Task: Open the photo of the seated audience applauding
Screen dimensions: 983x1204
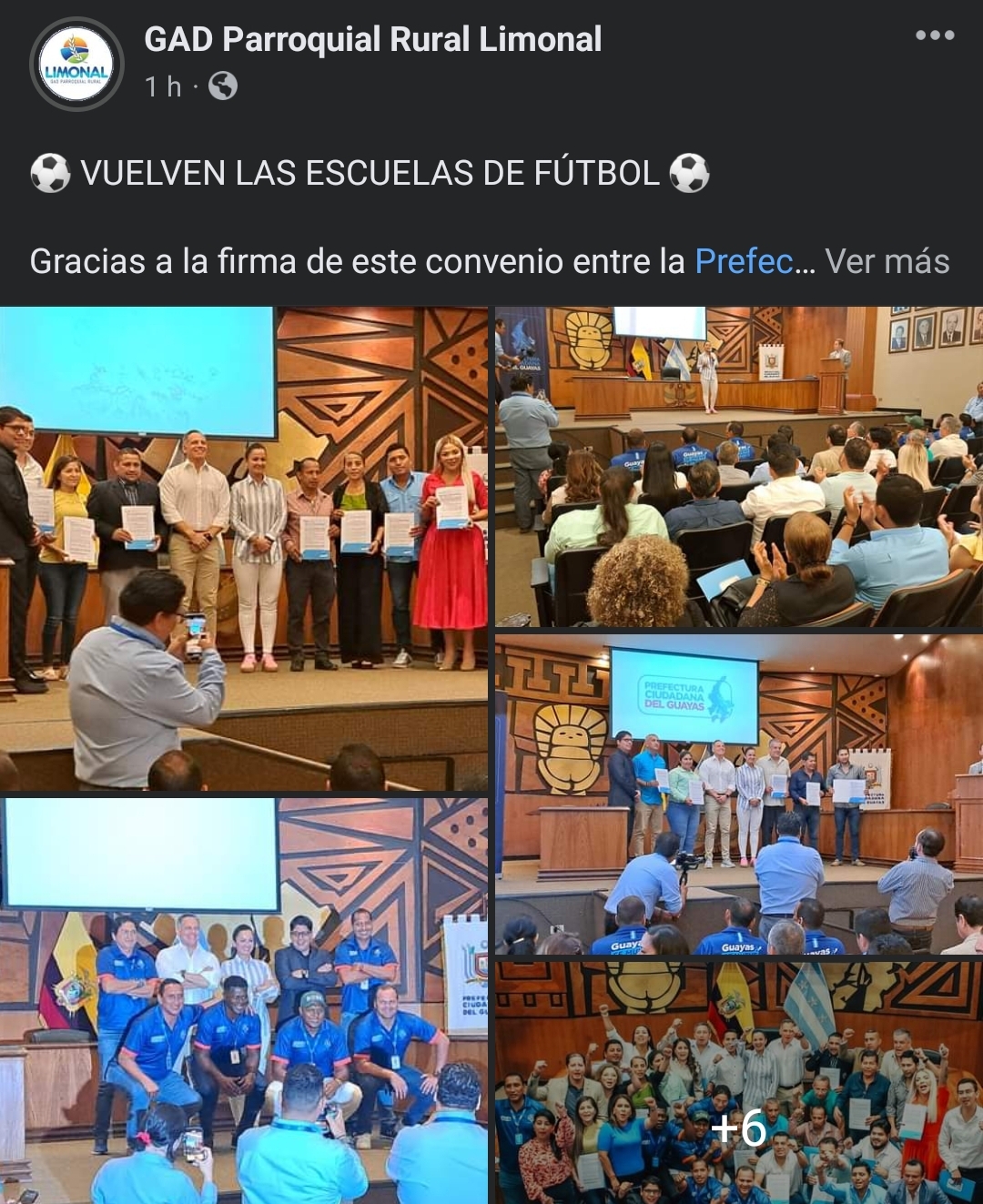Action: pos(738,467)
